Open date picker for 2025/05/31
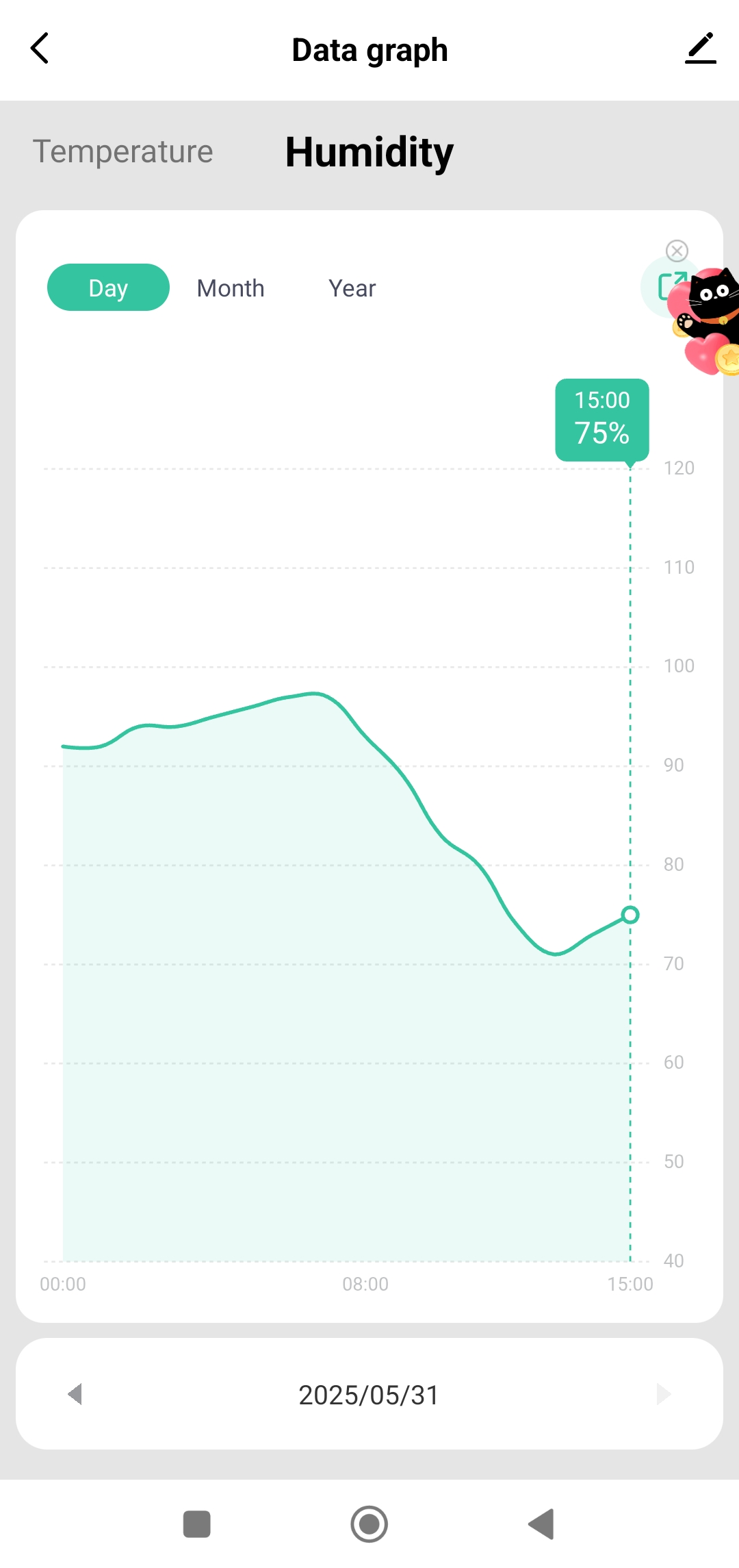 coord(369,1395)
